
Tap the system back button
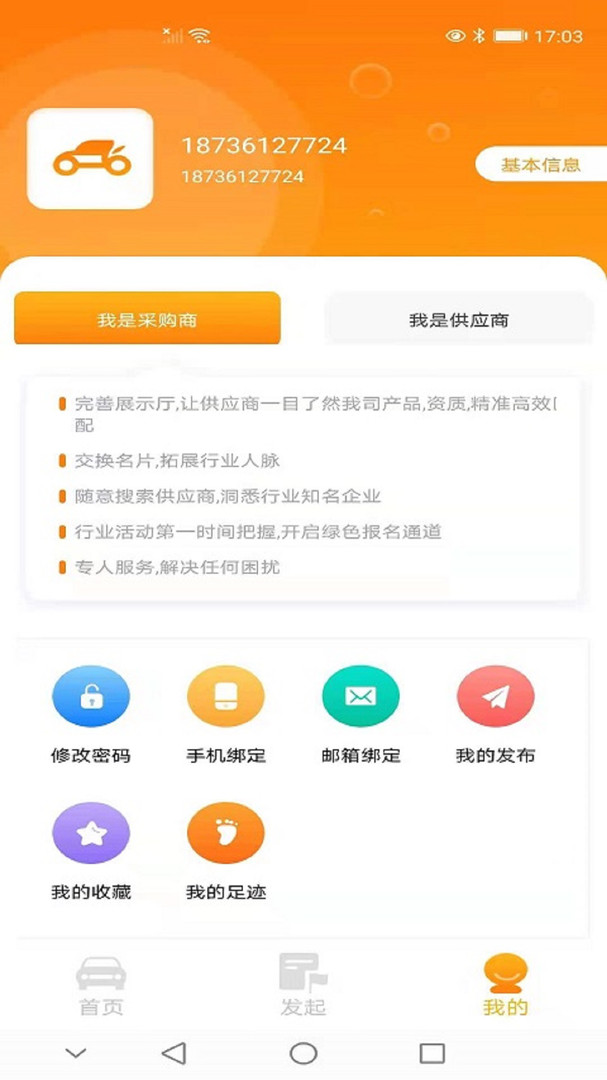tap(174, 1053)
